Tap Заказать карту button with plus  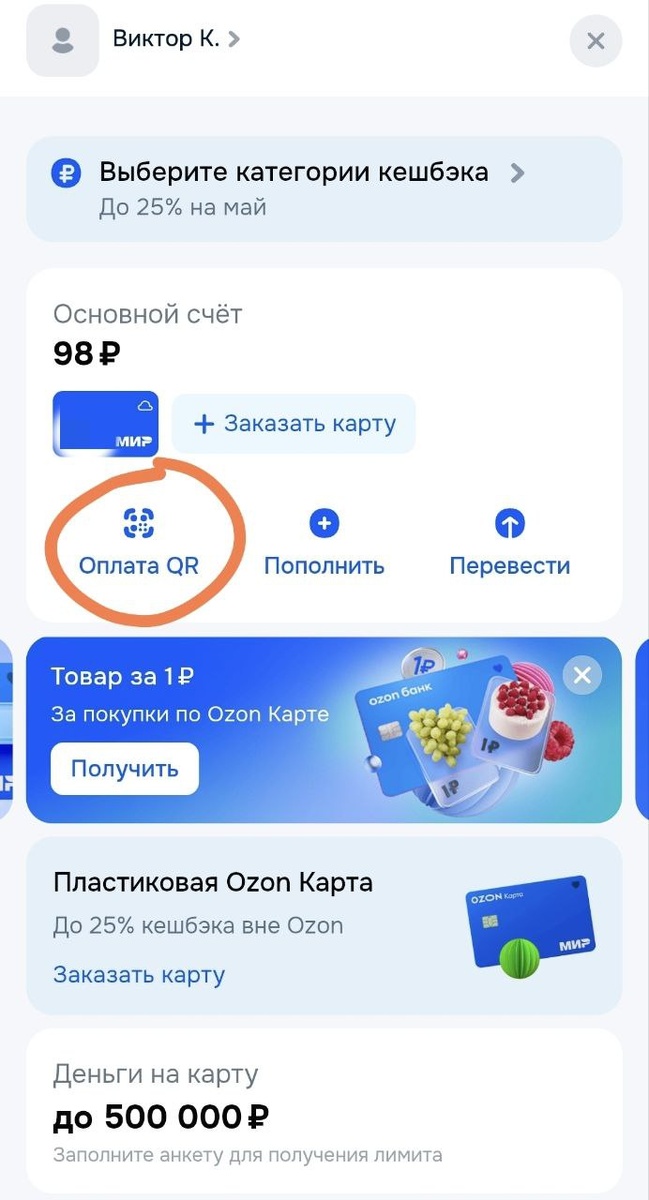[294, 423]
